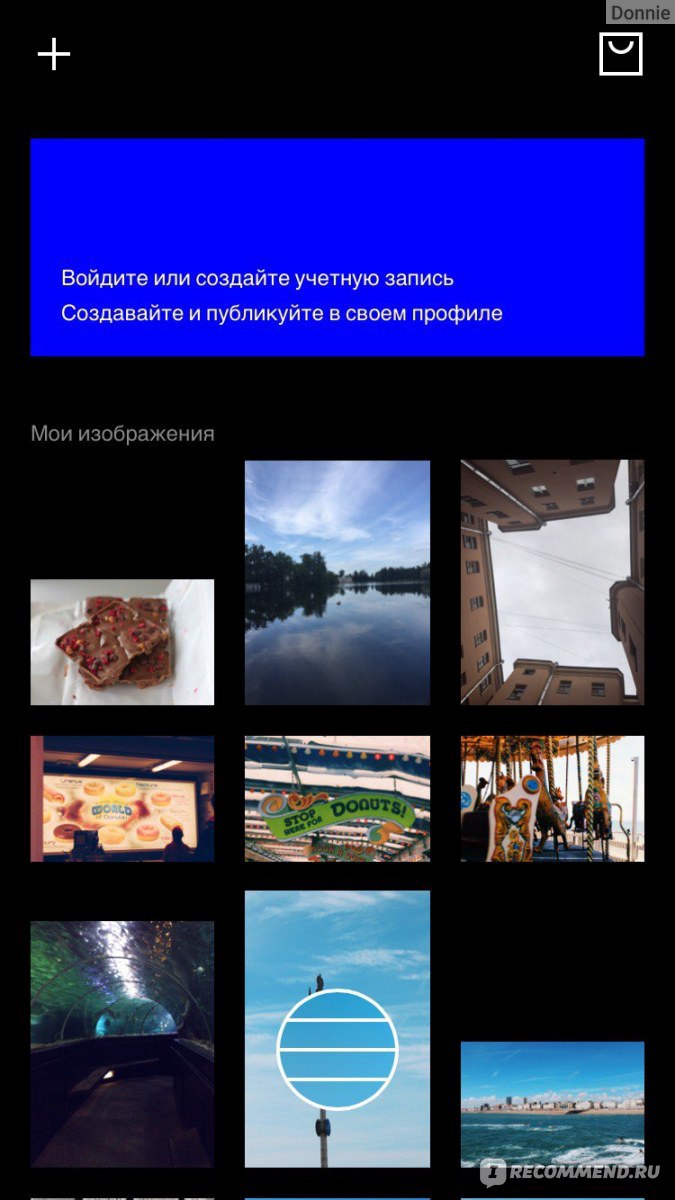Open the blue sign-in or create account banner

click(x=337, y=247)
